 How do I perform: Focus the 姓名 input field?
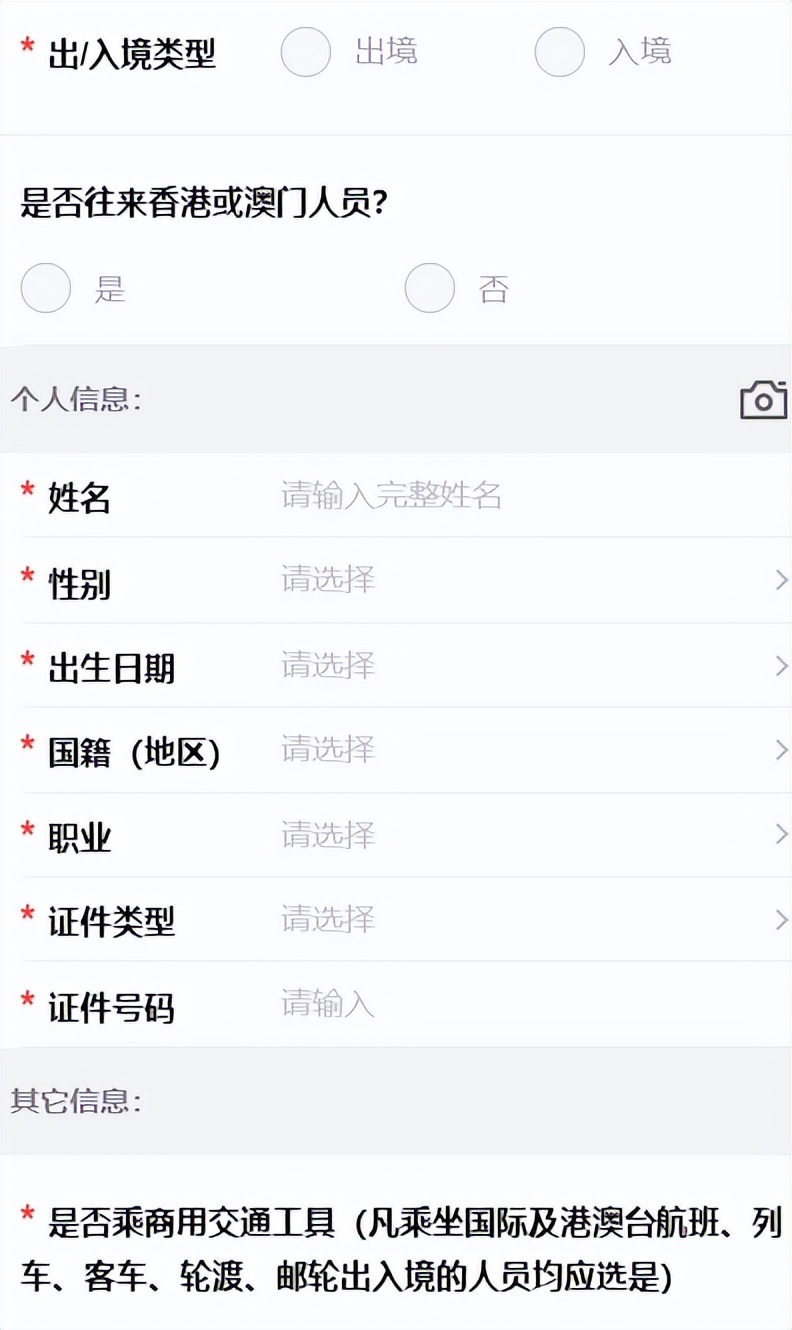point(500,495)
